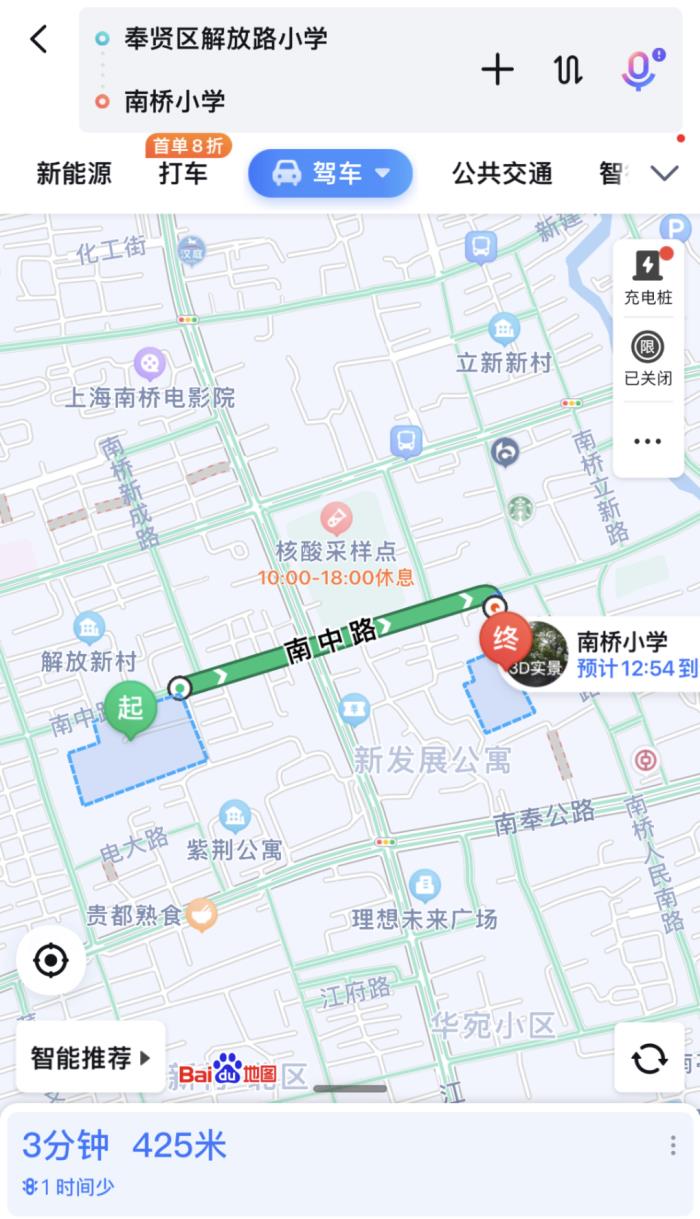
Task: Open 南桥小学 3D实景 street view
Action: coord(535,655)
